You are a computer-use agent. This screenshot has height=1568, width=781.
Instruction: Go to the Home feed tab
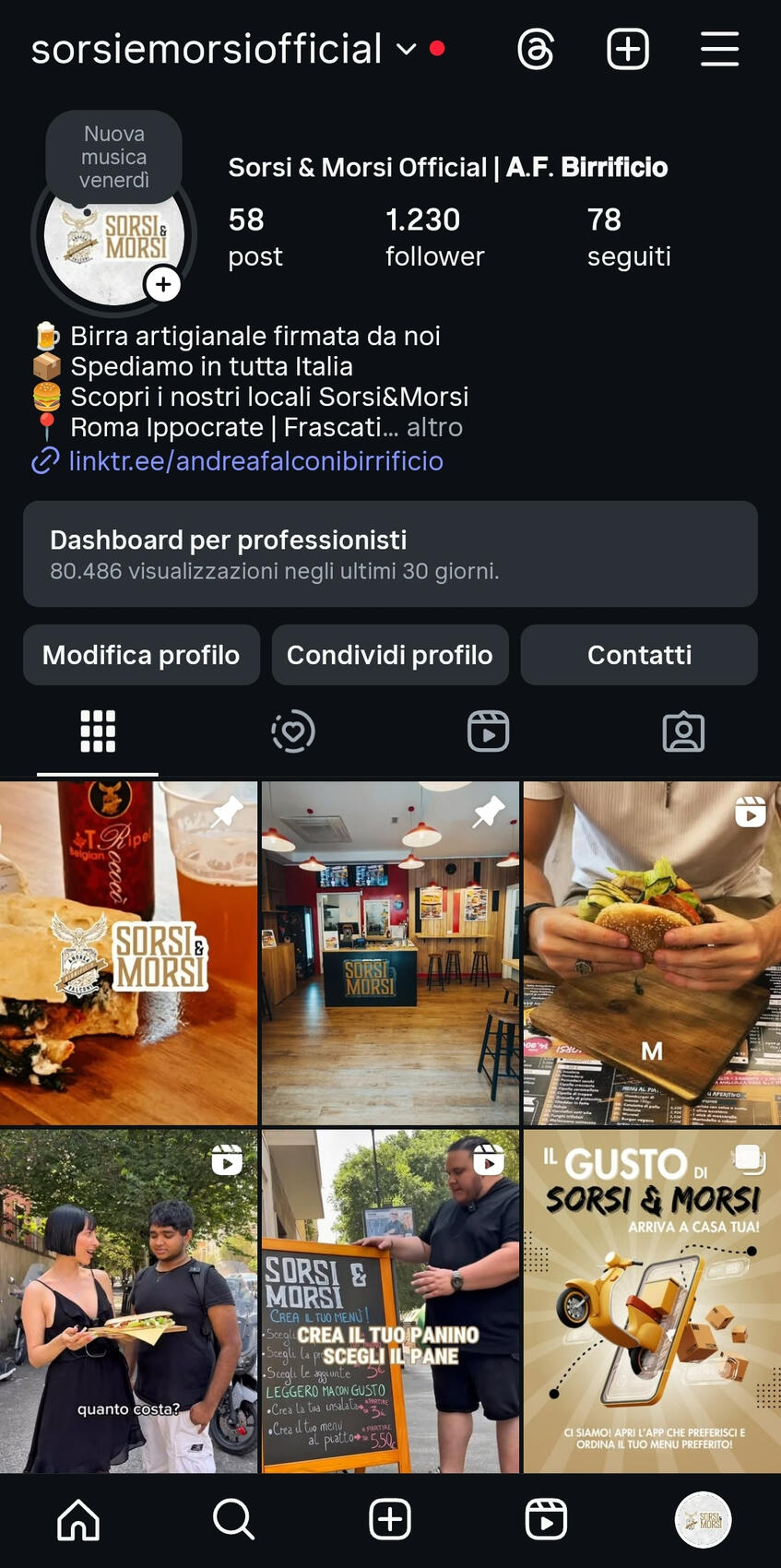78,1519
